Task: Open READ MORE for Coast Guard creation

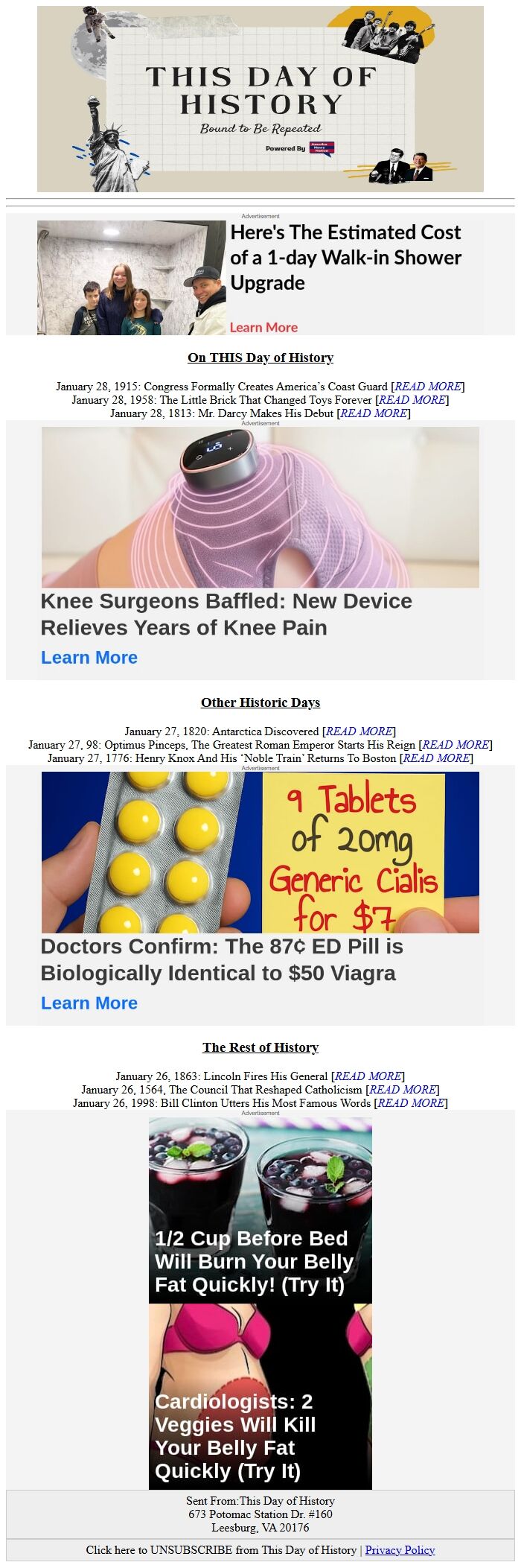Action: pos(427,387)
